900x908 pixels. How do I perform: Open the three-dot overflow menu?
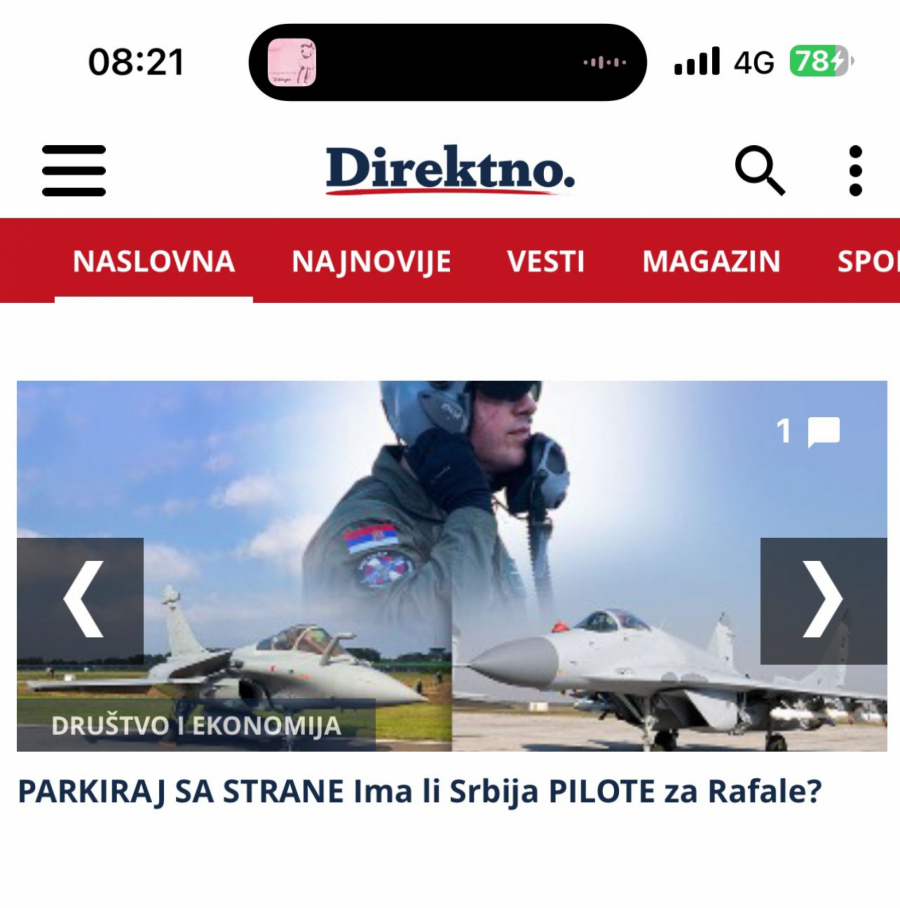coord(856,170)
